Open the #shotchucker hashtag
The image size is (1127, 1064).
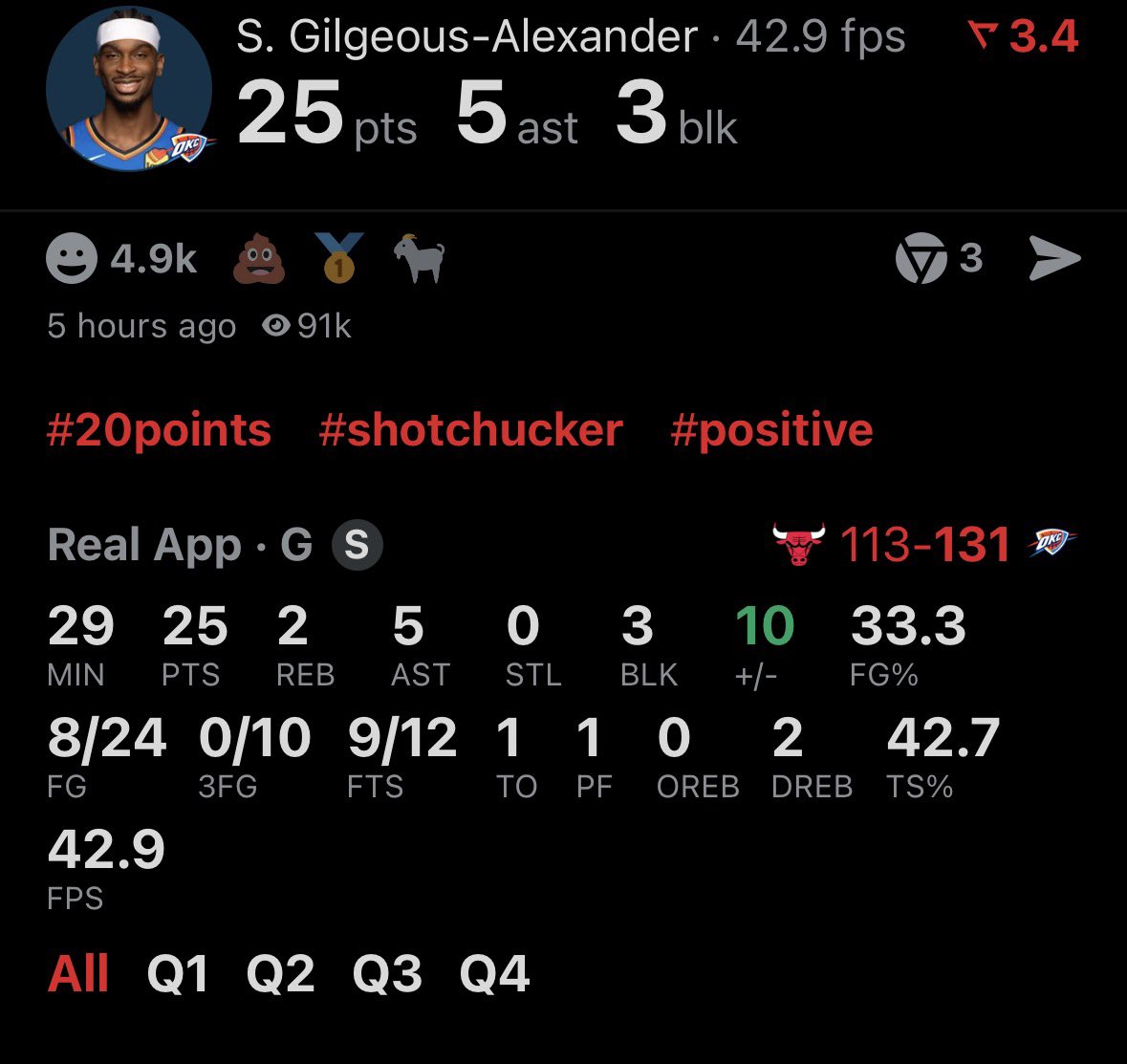click(470, 430)
